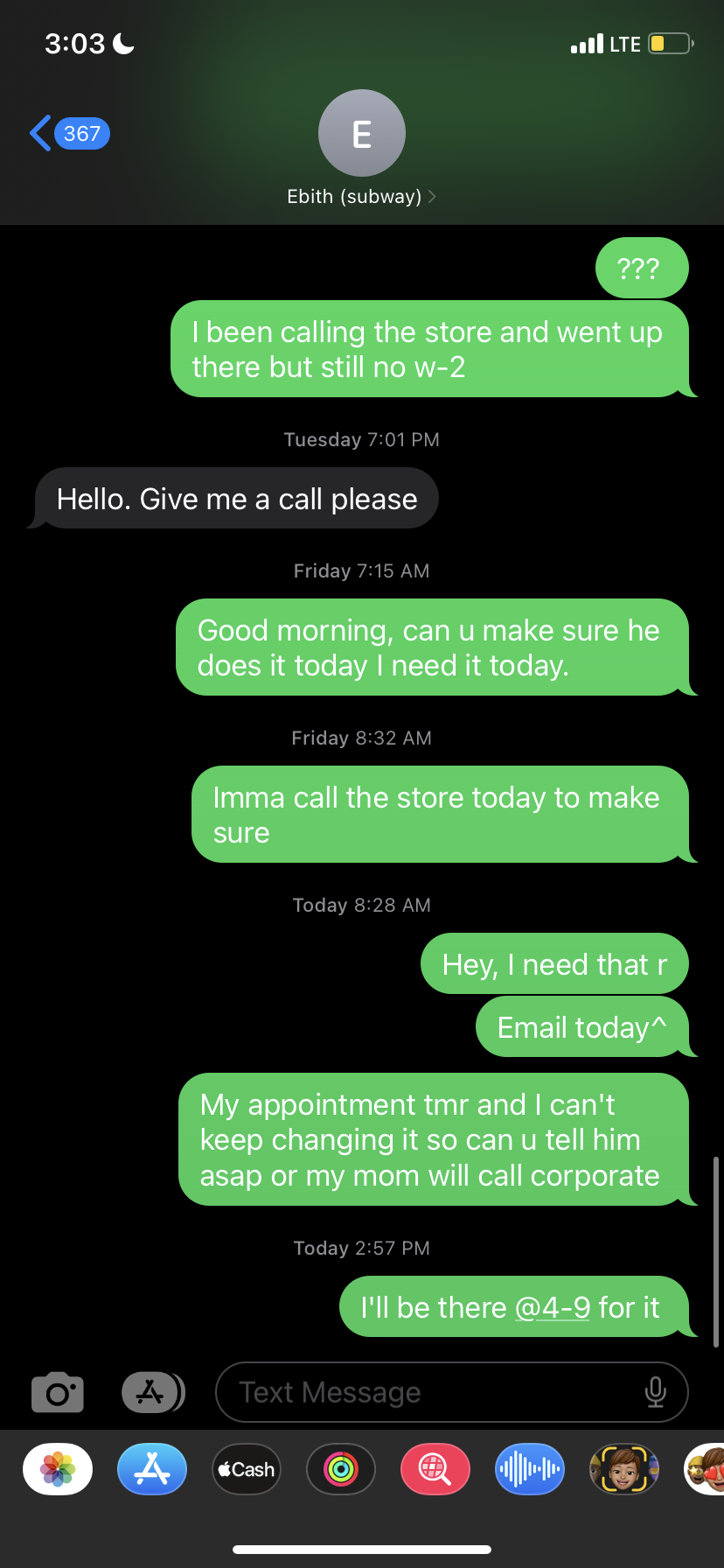Viewport: 724px width, 1568px height.
Task: Open the Fitness activity stickers icon
Action: pyautogui.click(x=340, y=1469)
